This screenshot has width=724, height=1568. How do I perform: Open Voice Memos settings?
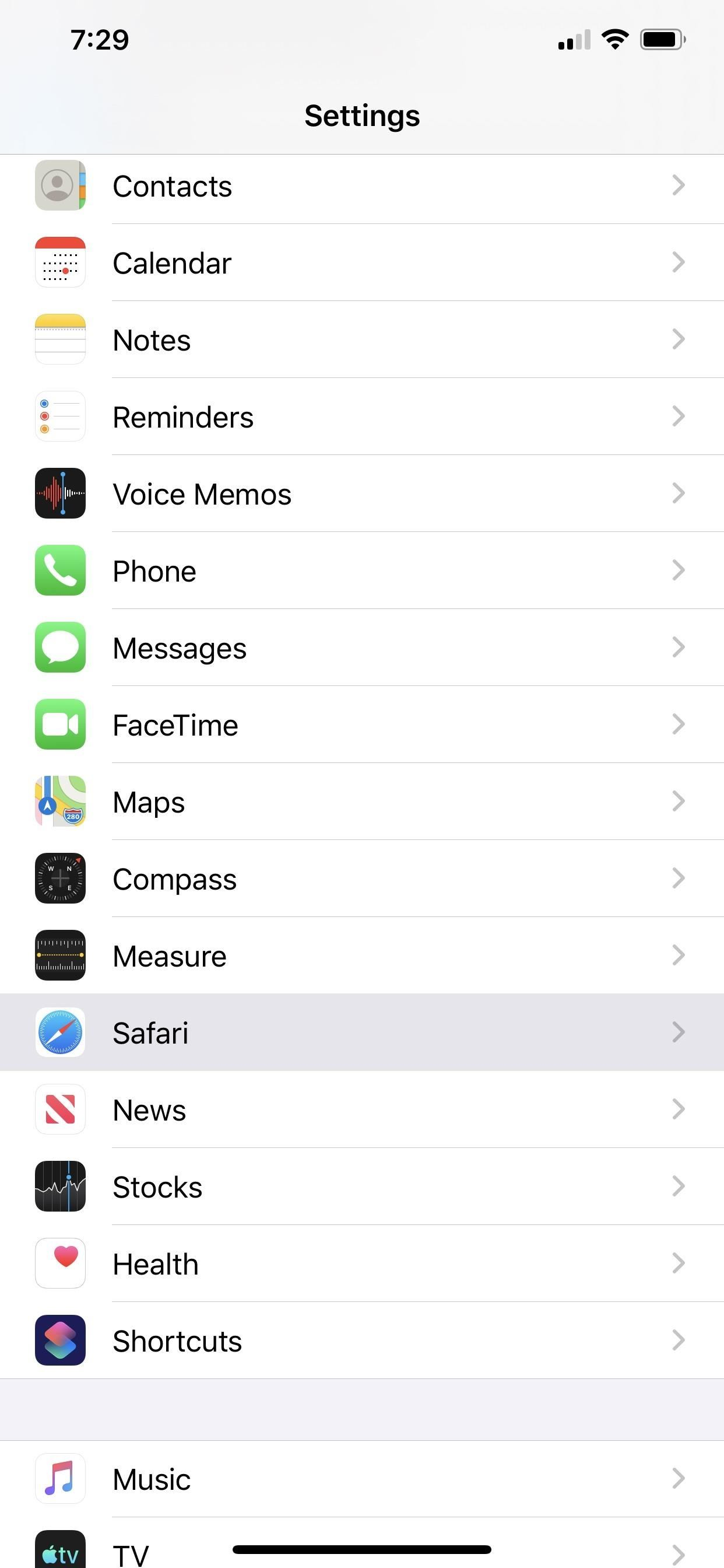tap(361, 494)
